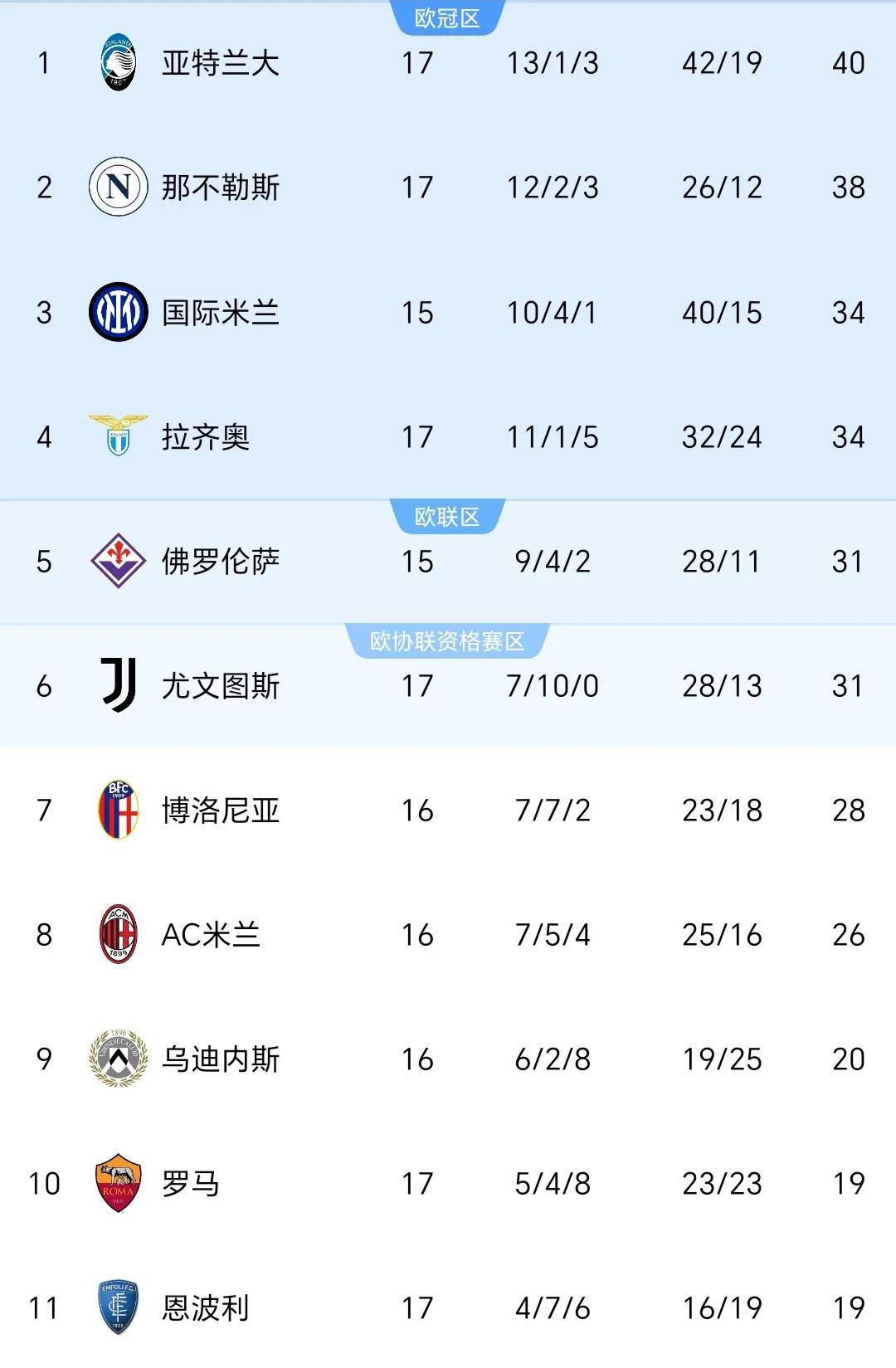Screen dimensions: 896x1368
Task: Click Inter Milan's points value 34
Action: tap(846, 314)
